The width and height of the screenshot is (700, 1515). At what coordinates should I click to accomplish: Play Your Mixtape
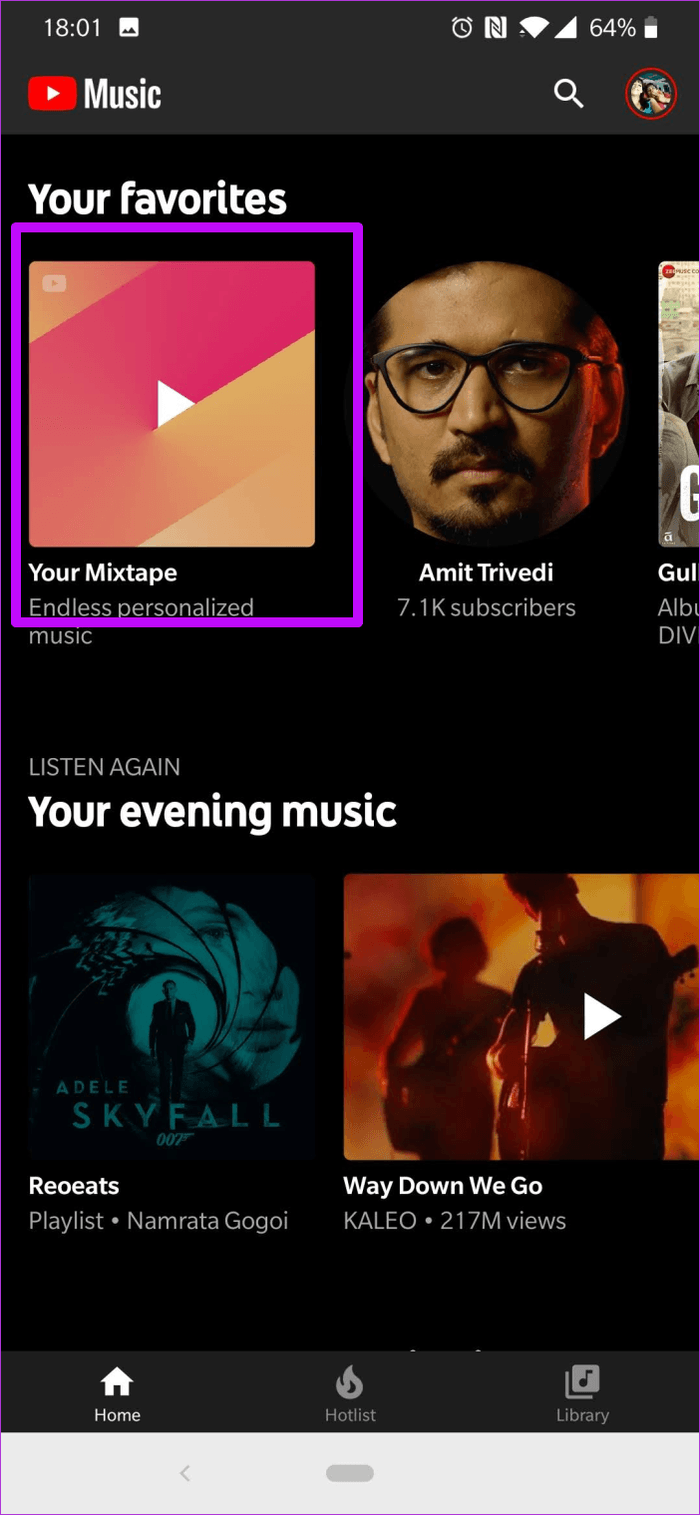[172, 404]
